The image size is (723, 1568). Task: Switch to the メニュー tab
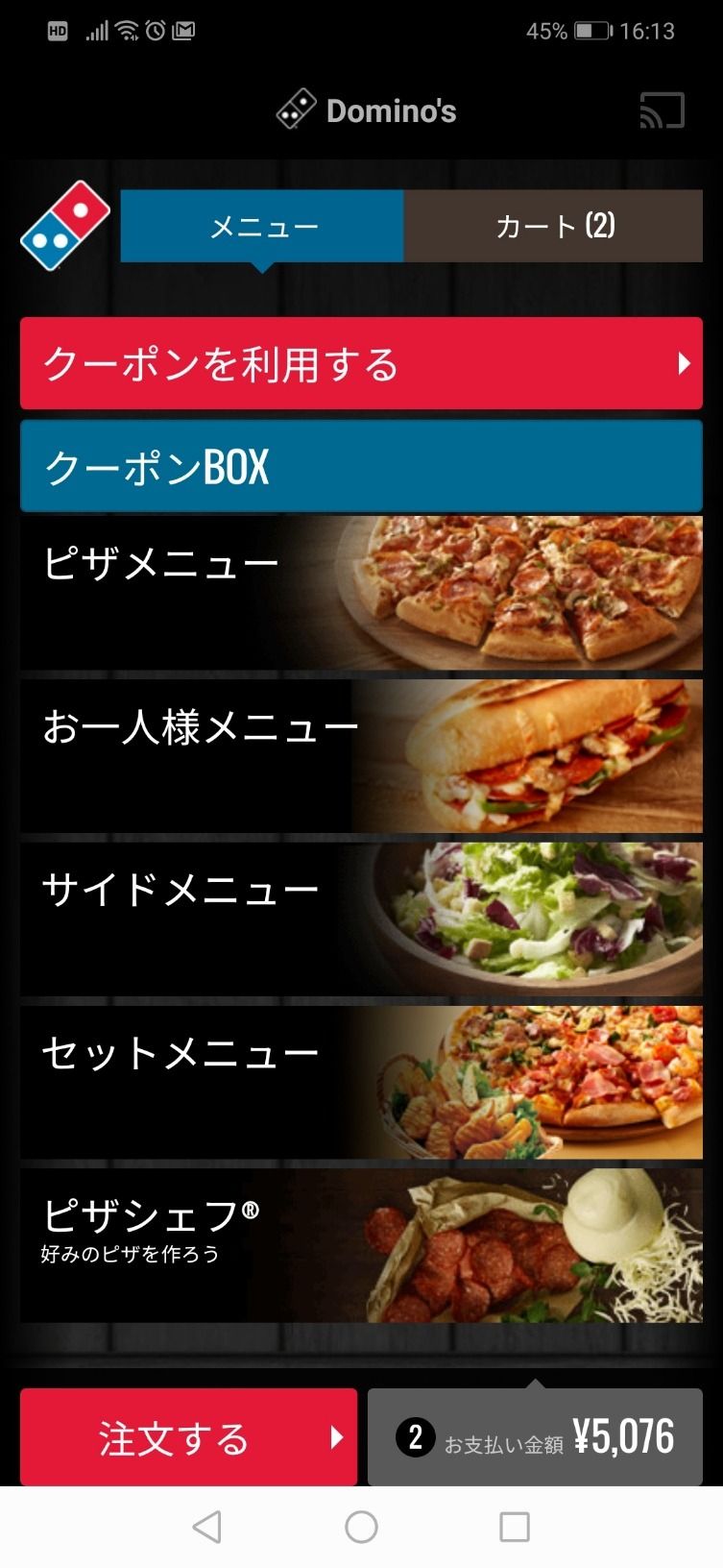click(262, 226)
